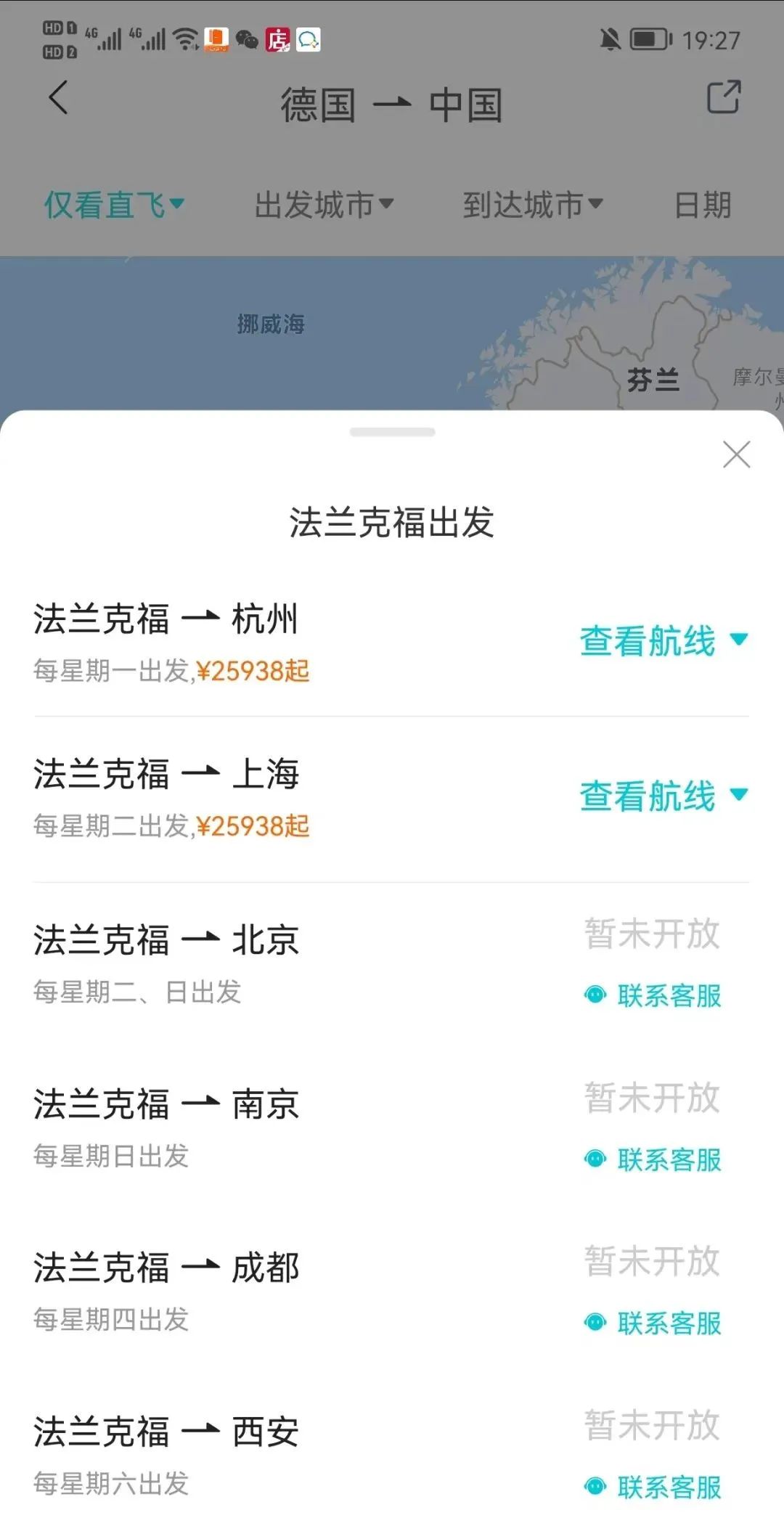Tap the headset icon beside 北京 联系客服
This screenshot has width=784, height=1534.
597,997
